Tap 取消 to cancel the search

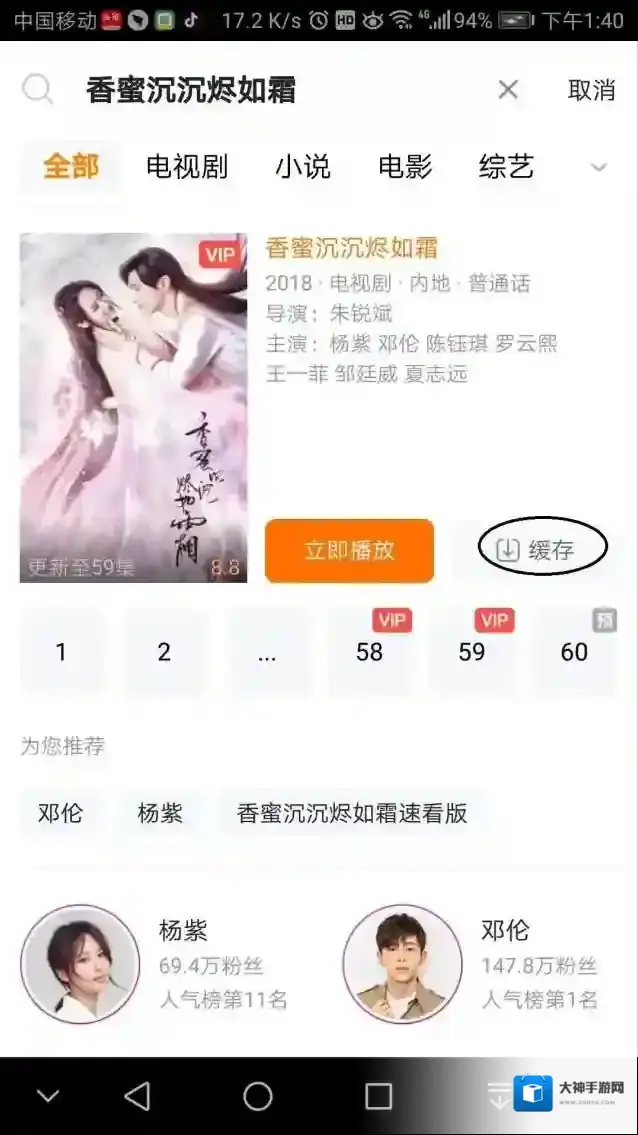[x=591, y=90]
